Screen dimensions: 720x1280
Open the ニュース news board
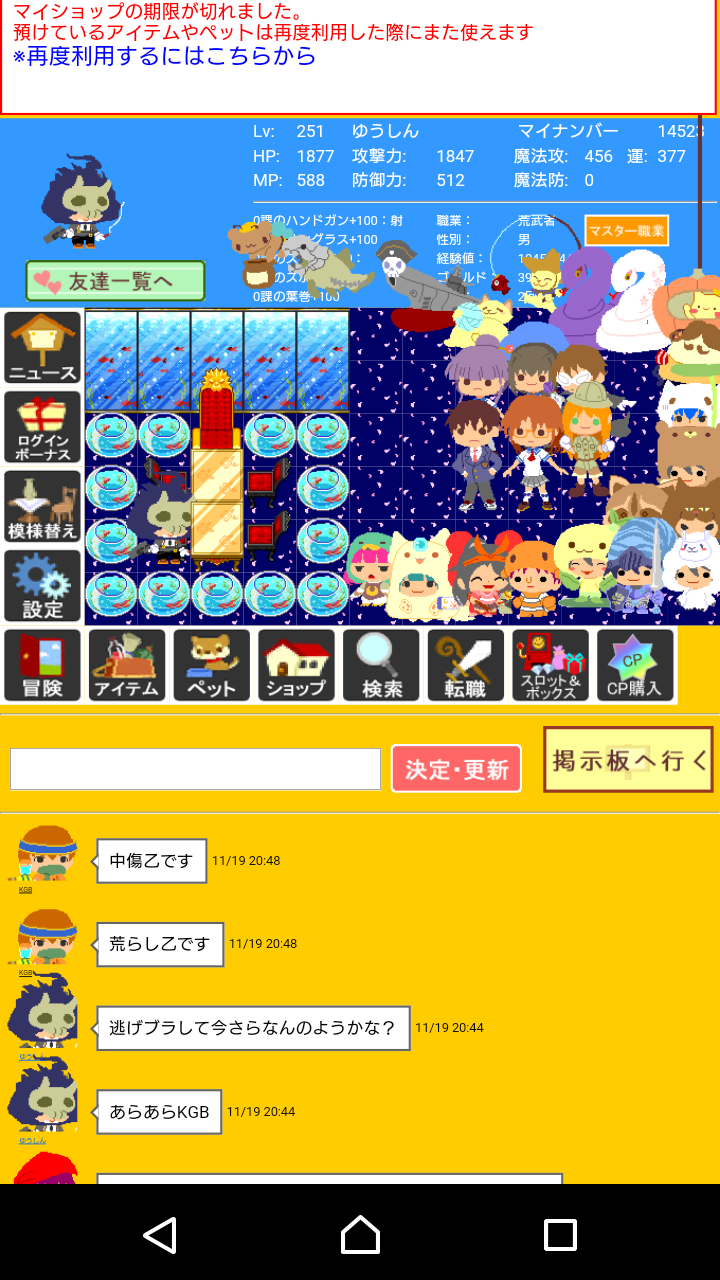[x=42, y=348]
